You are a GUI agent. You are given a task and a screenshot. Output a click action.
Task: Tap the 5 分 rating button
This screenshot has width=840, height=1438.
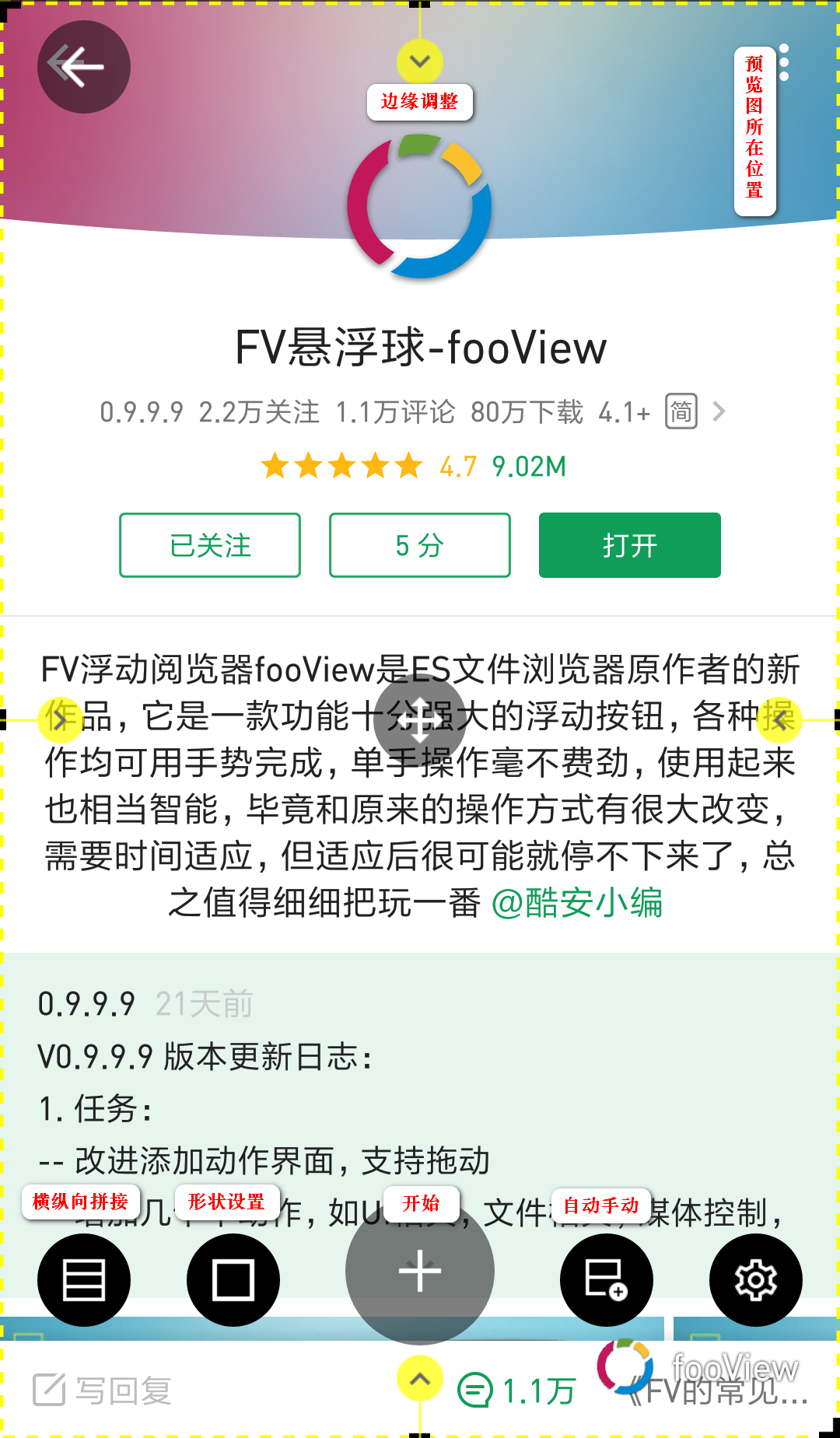pos(420,545)
